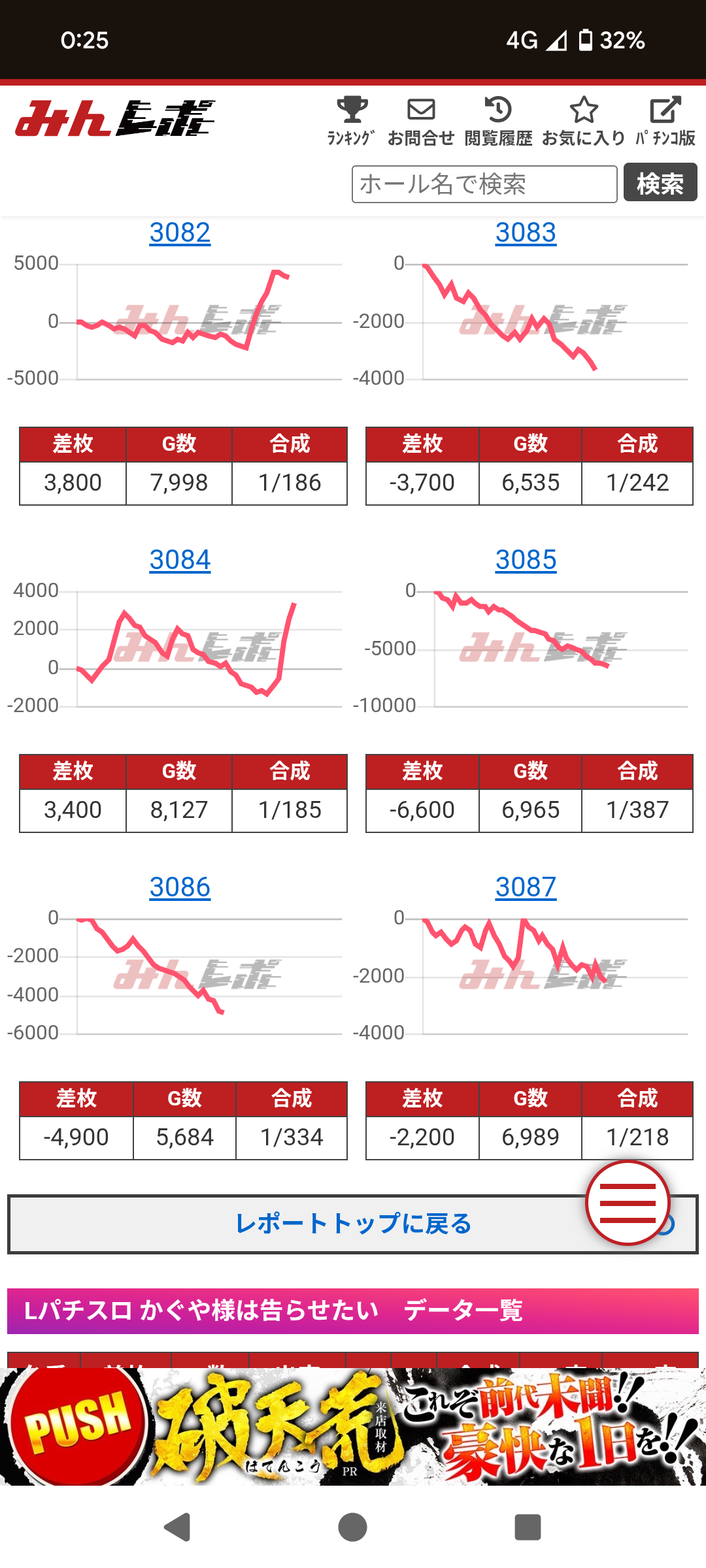The height and width of the screenshot is (1568, 706).
Task: Open machine number 3083 link
Action: 526,233
